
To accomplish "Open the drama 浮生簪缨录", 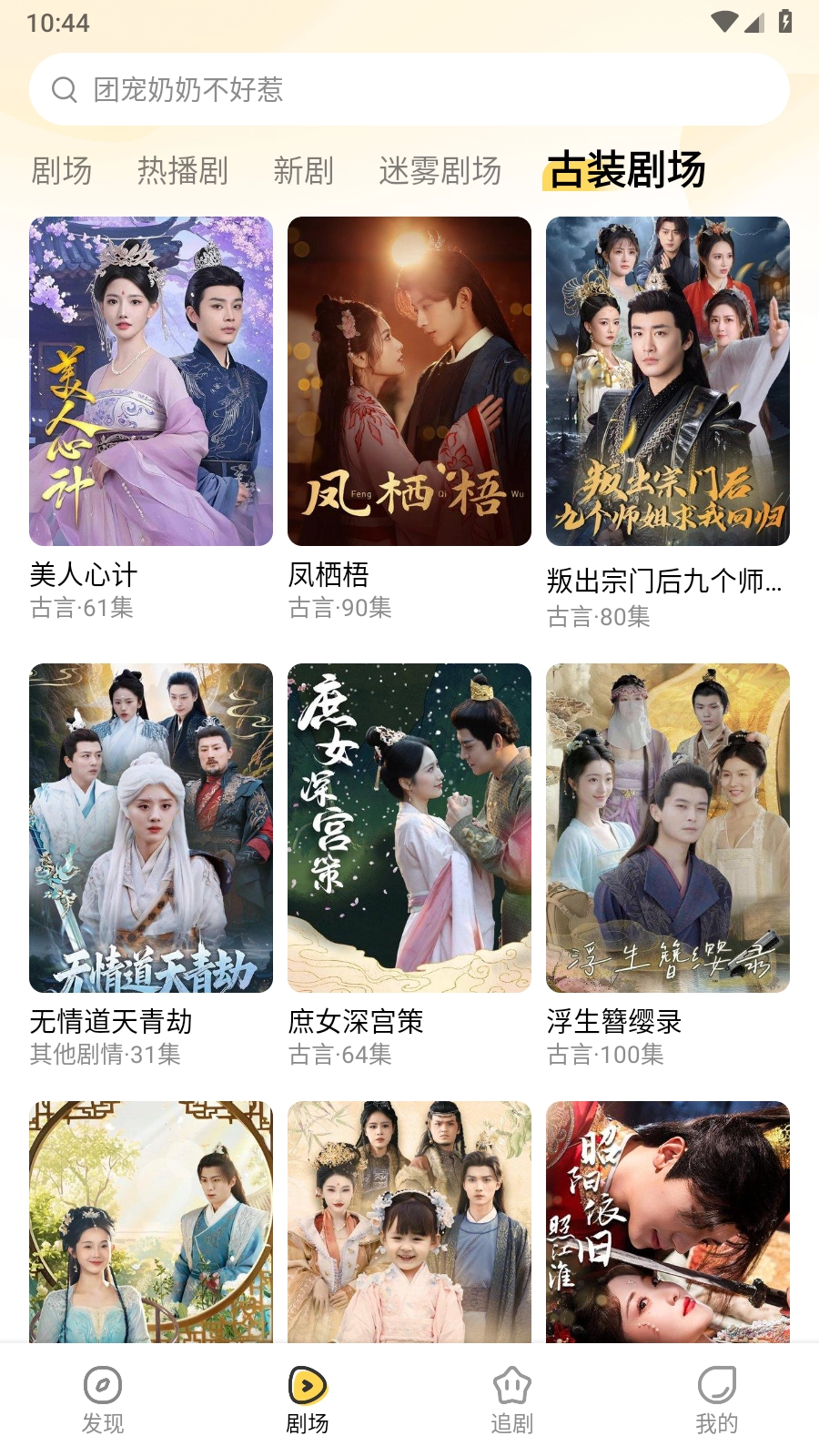I will pos(668,828).
